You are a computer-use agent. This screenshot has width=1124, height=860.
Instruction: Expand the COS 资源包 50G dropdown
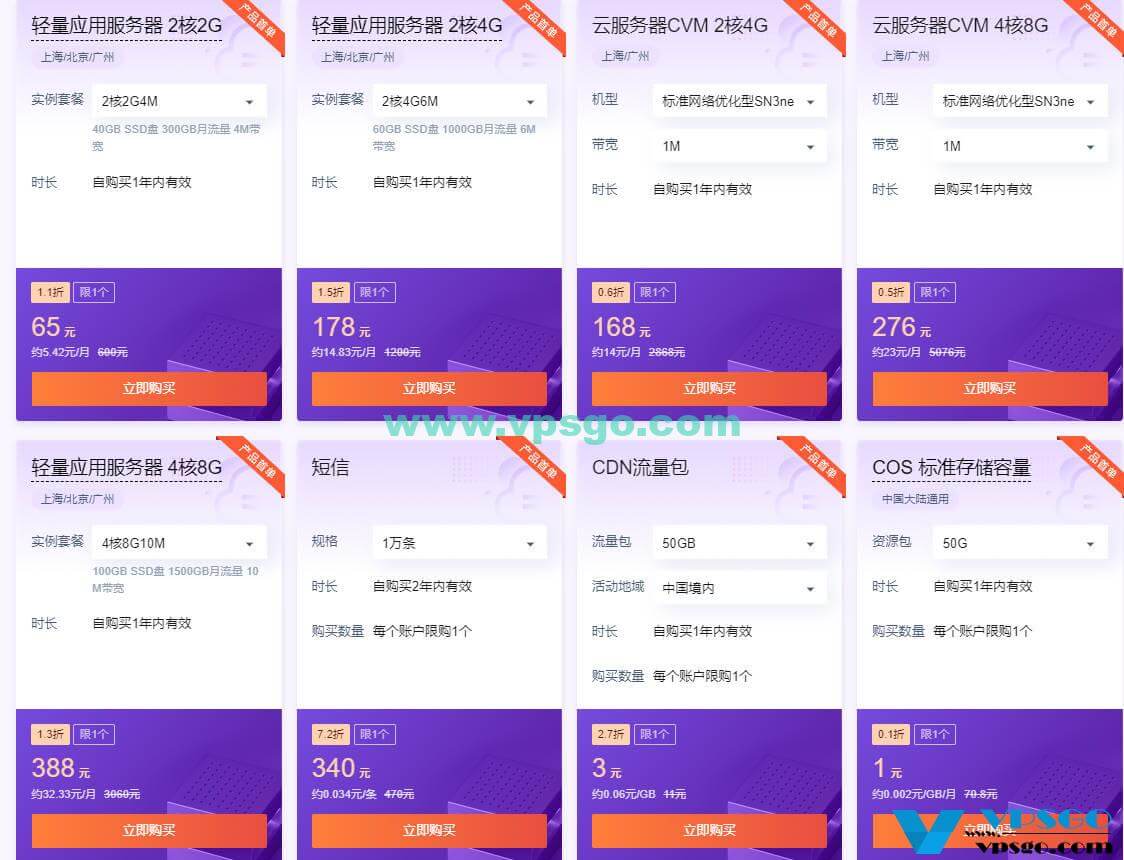point(1019,543)
